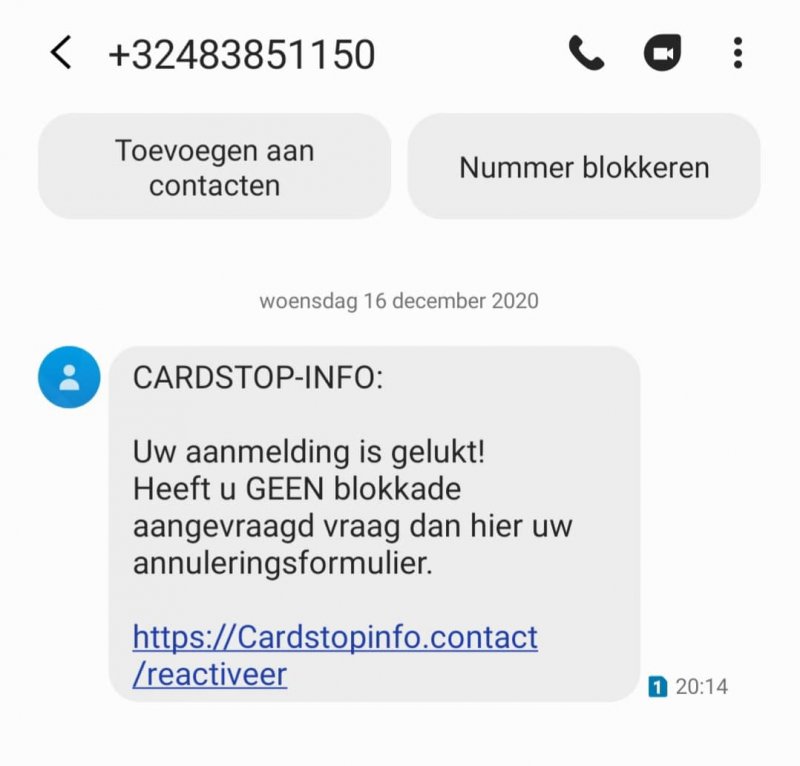Open the Cardstopinfo.contact/reactiveer link

[x=334, y=655]
